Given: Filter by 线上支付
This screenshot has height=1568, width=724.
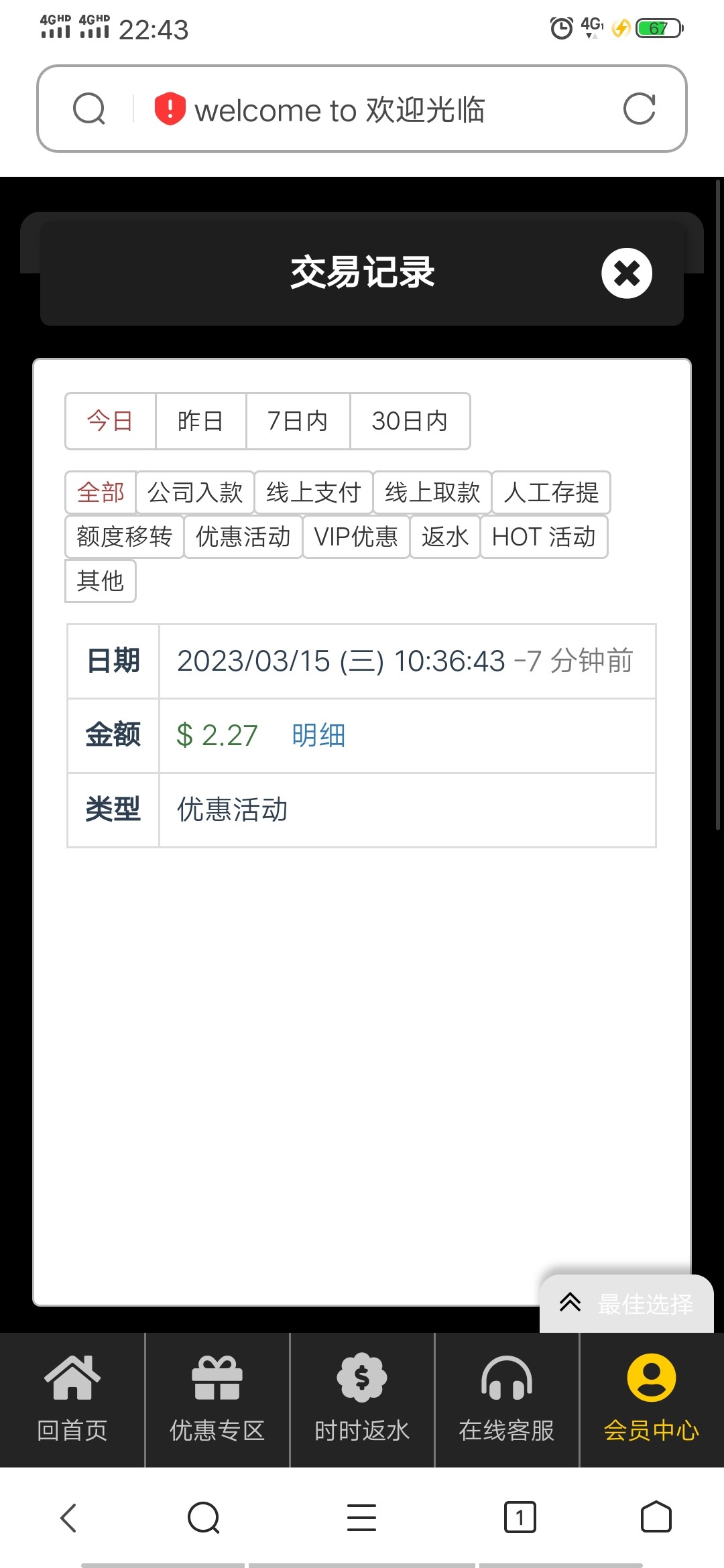Looking at the screenshot, I should (x=313, y=493).
